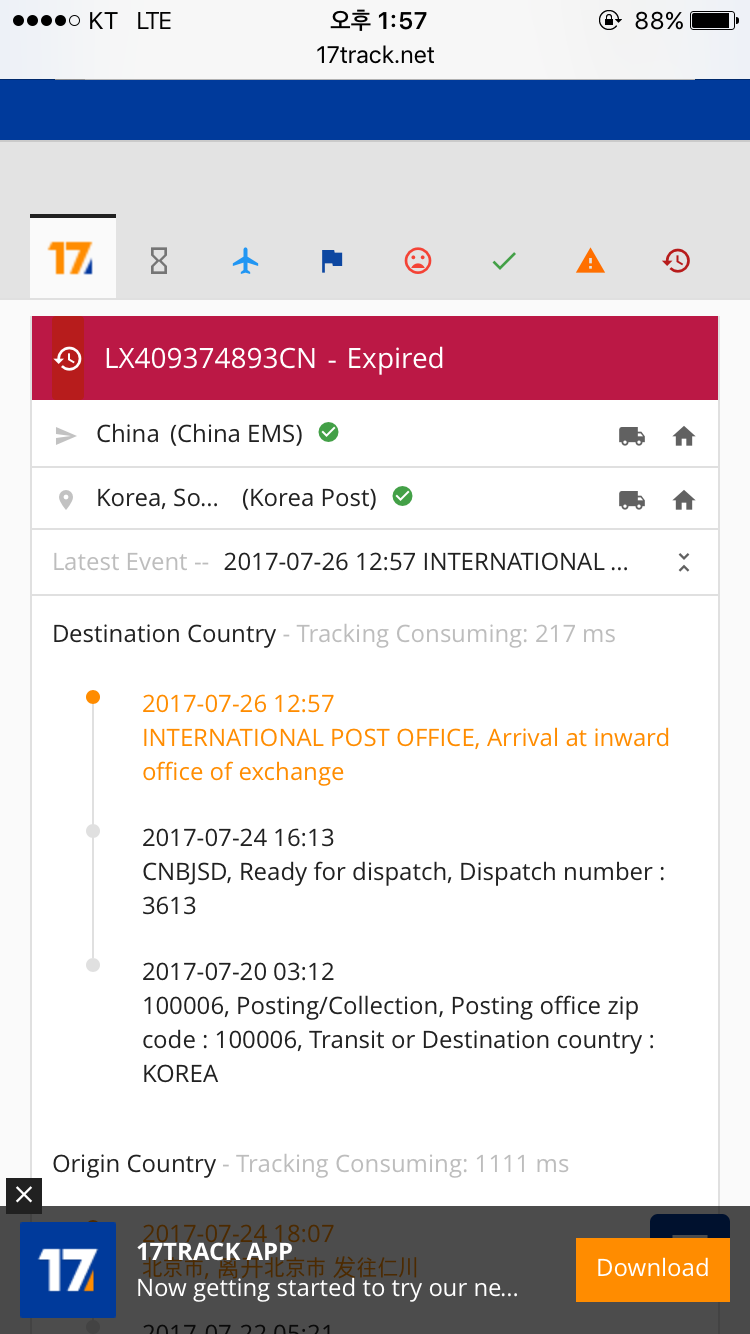Screen dimensions: 750x1334
Task: Open China EMS home page icon
Action: pos(684,436)
